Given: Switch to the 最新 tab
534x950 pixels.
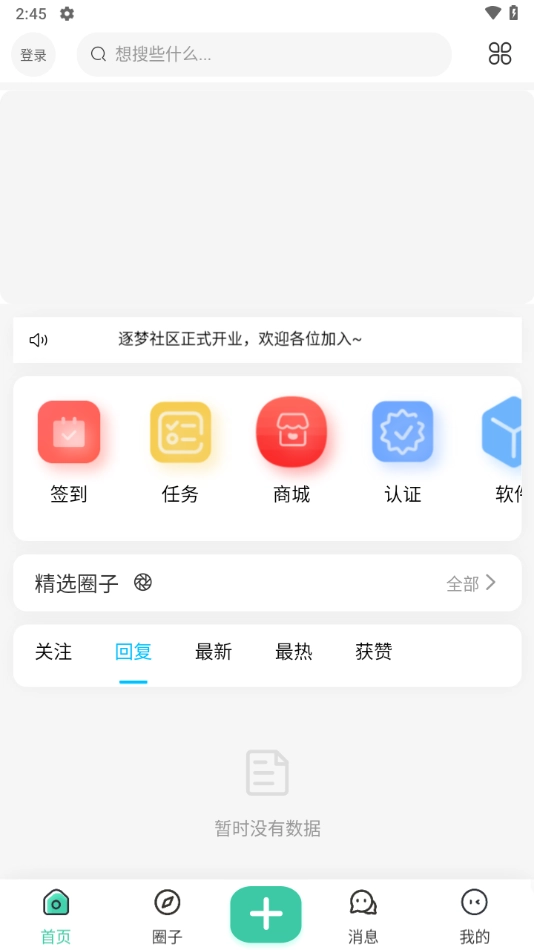Looking at the screenshot, I should click(x=213, y=652).
